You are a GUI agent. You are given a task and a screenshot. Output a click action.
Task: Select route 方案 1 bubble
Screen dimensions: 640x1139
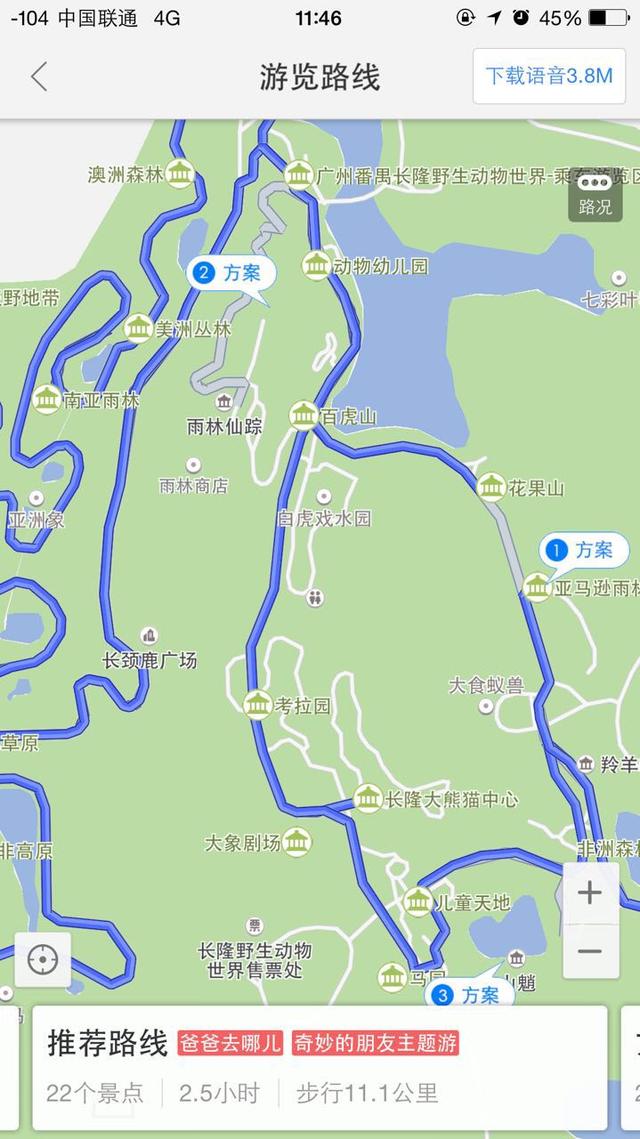tap(582, 550)
